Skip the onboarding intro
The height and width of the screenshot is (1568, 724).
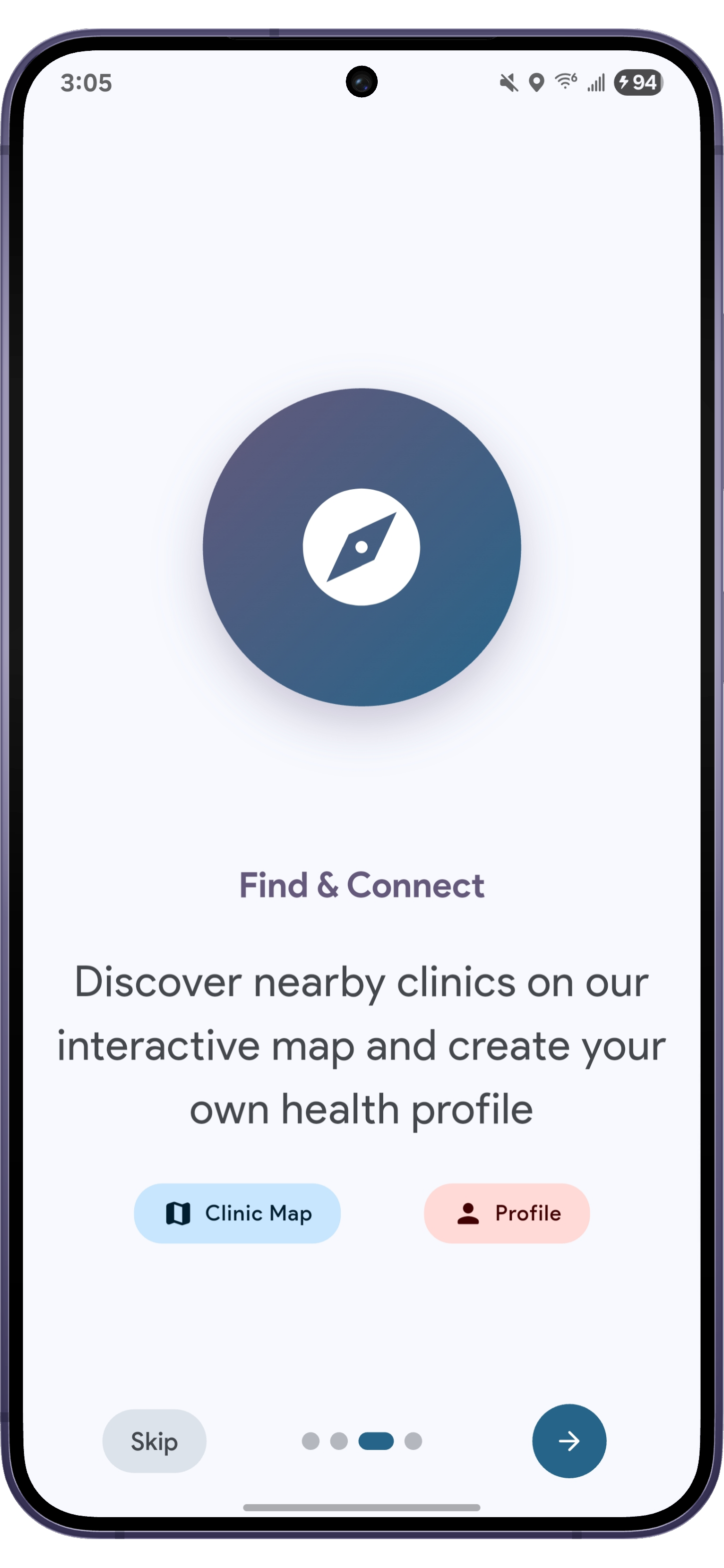coord(154,1441)
